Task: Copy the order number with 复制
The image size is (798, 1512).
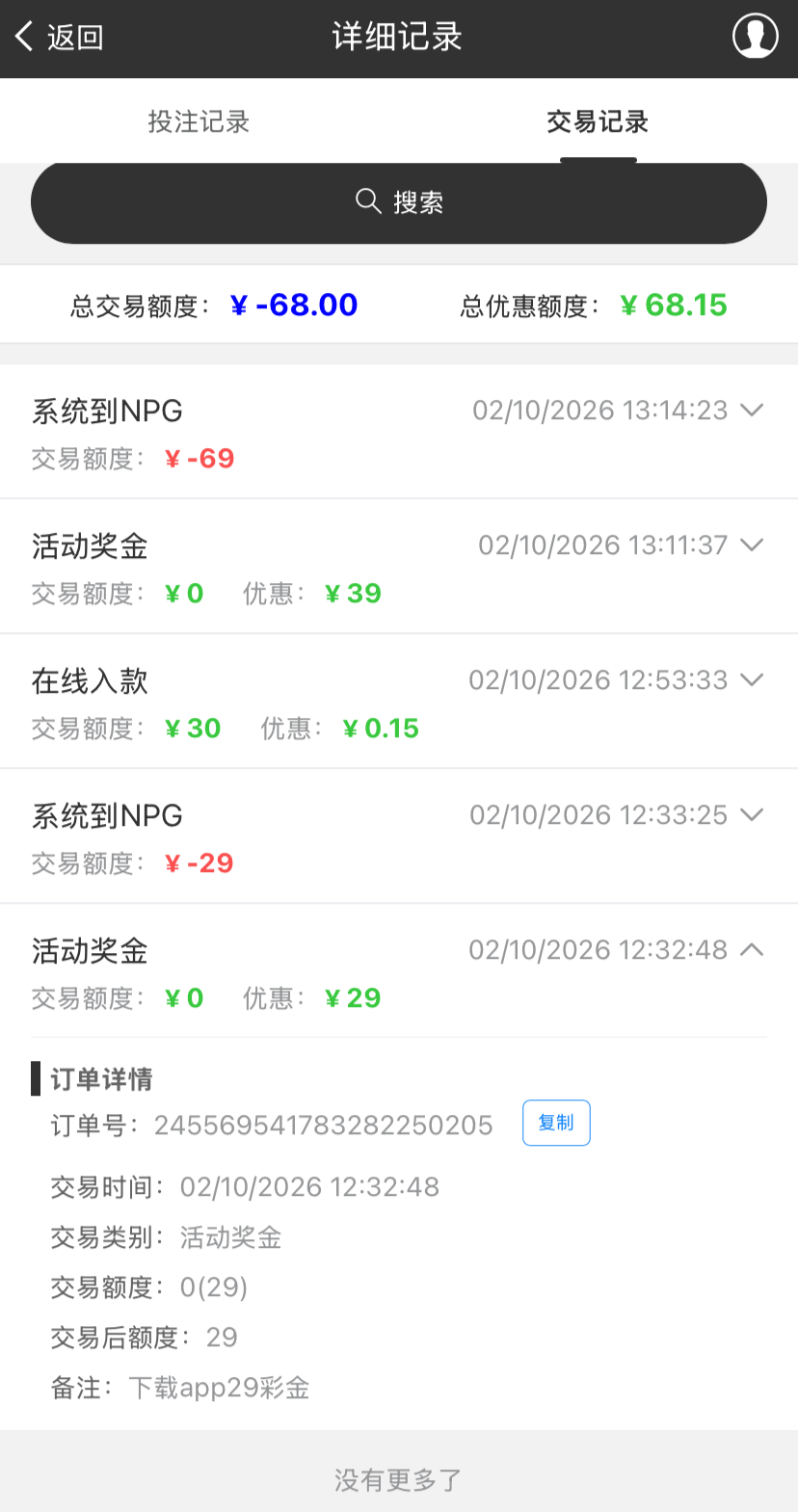Action: point(556,1123)
